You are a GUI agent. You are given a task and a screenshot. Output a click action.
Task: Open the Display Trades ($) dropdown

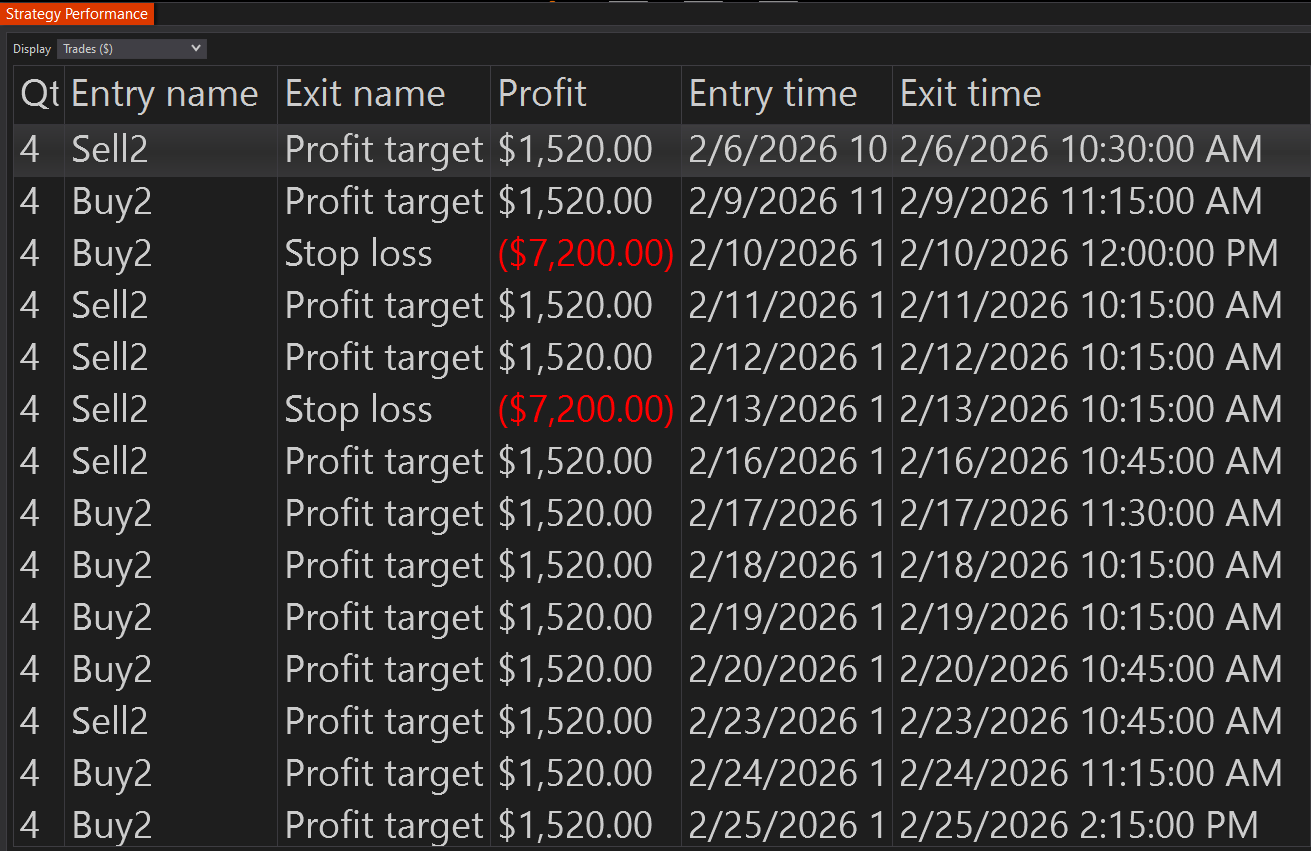coord(132,49)
